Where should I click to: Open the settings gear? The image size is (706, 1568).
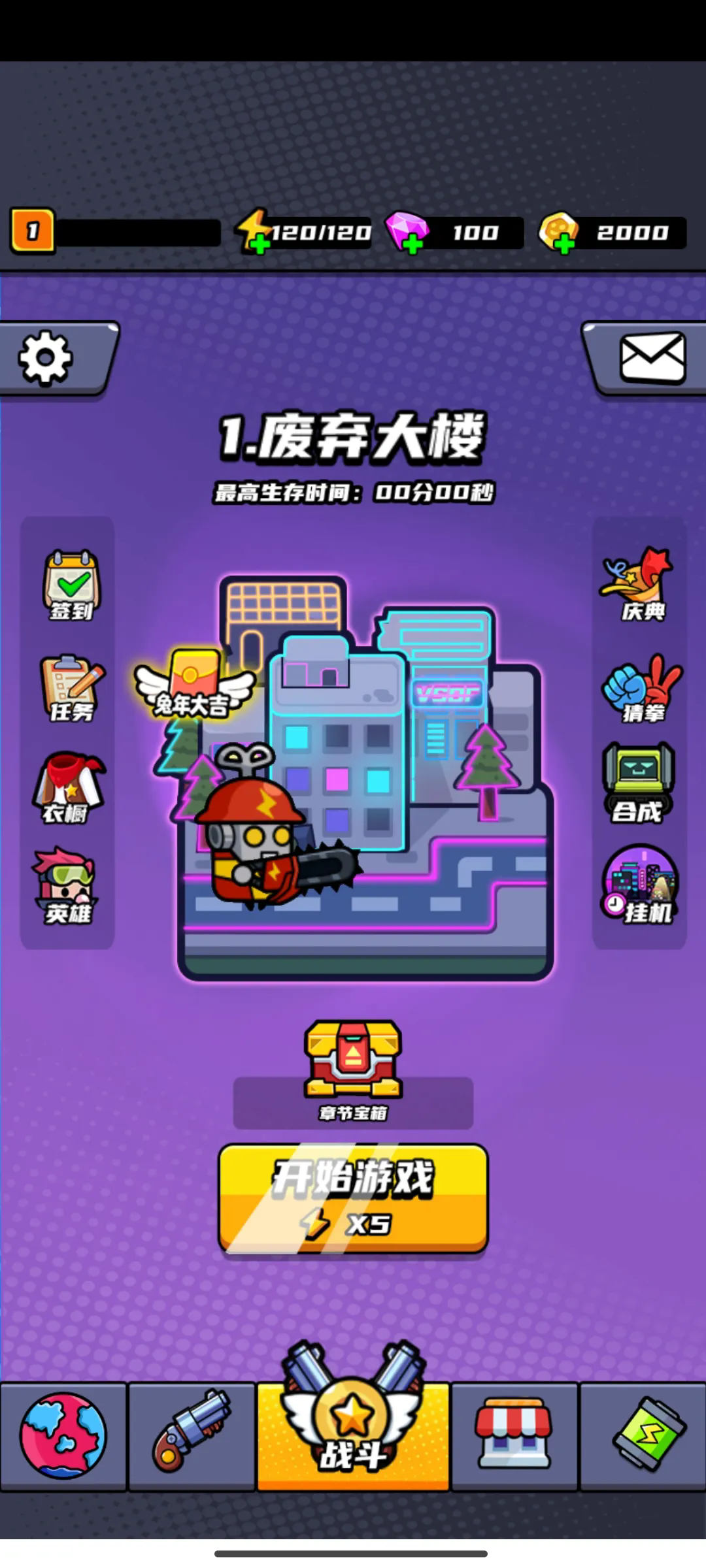click(x=46, y=357)
